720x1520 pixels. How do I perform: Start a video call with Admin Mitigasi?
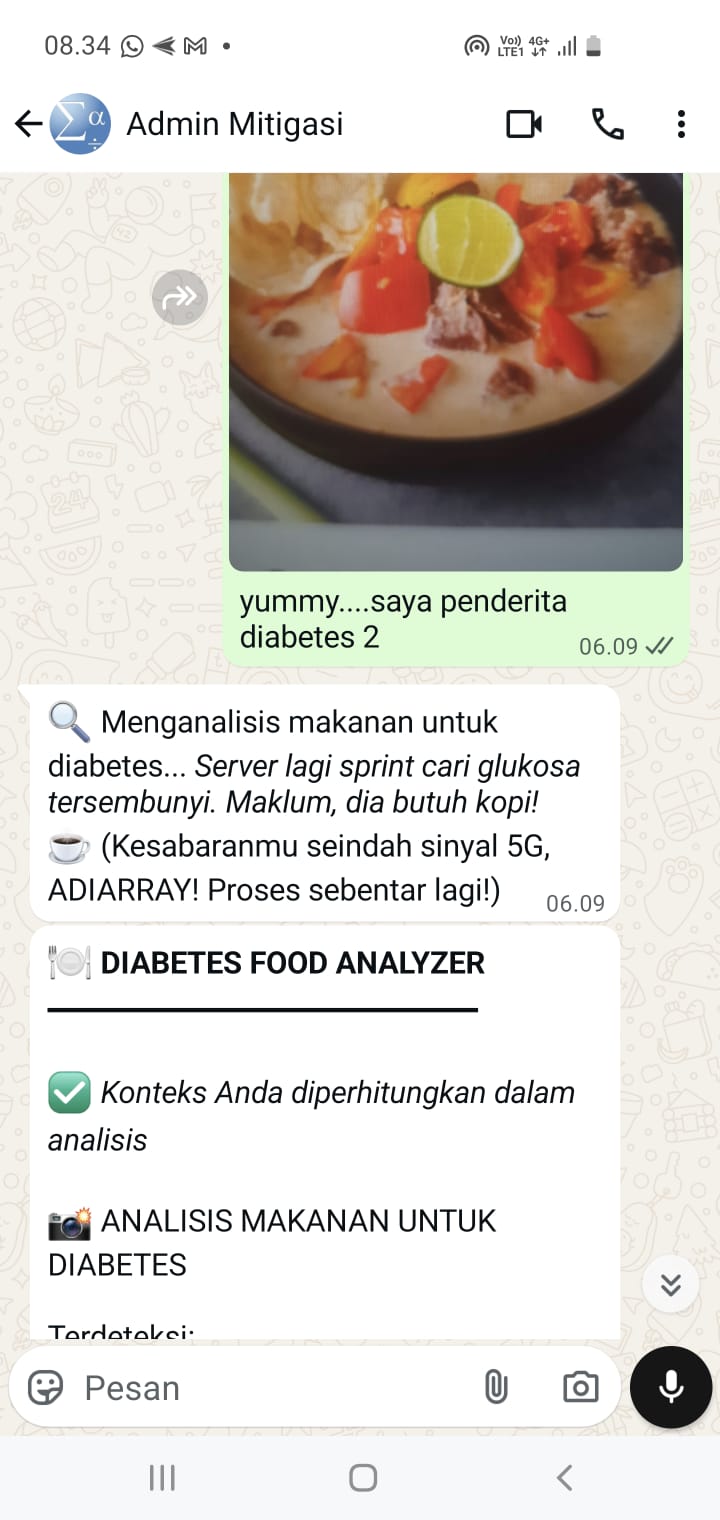[524, 124]
